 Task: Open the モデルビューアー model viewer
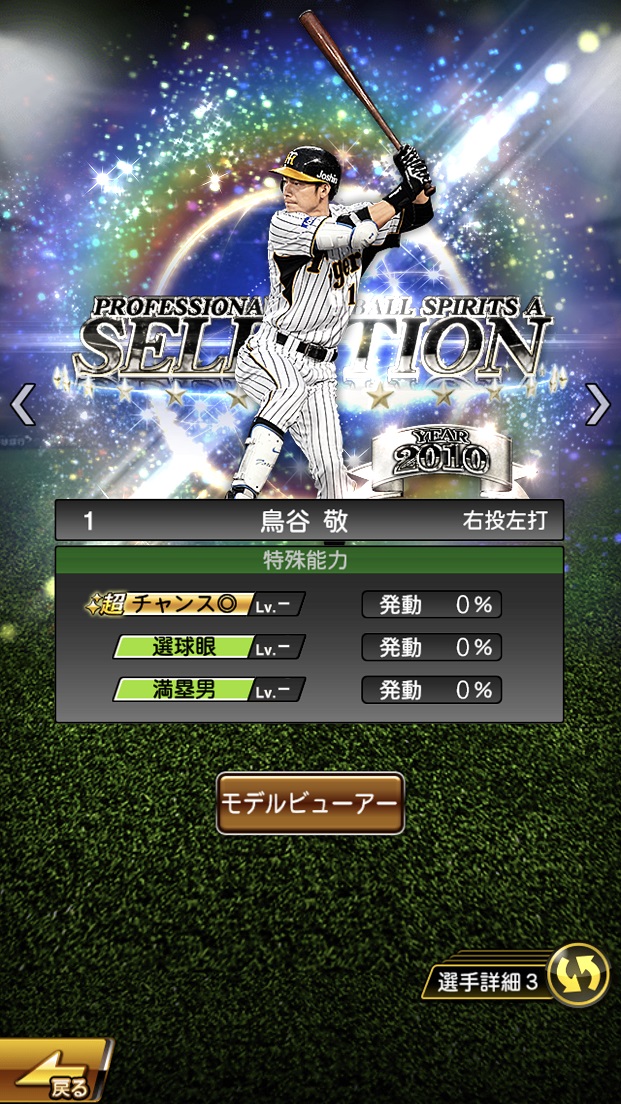point(310,804)
